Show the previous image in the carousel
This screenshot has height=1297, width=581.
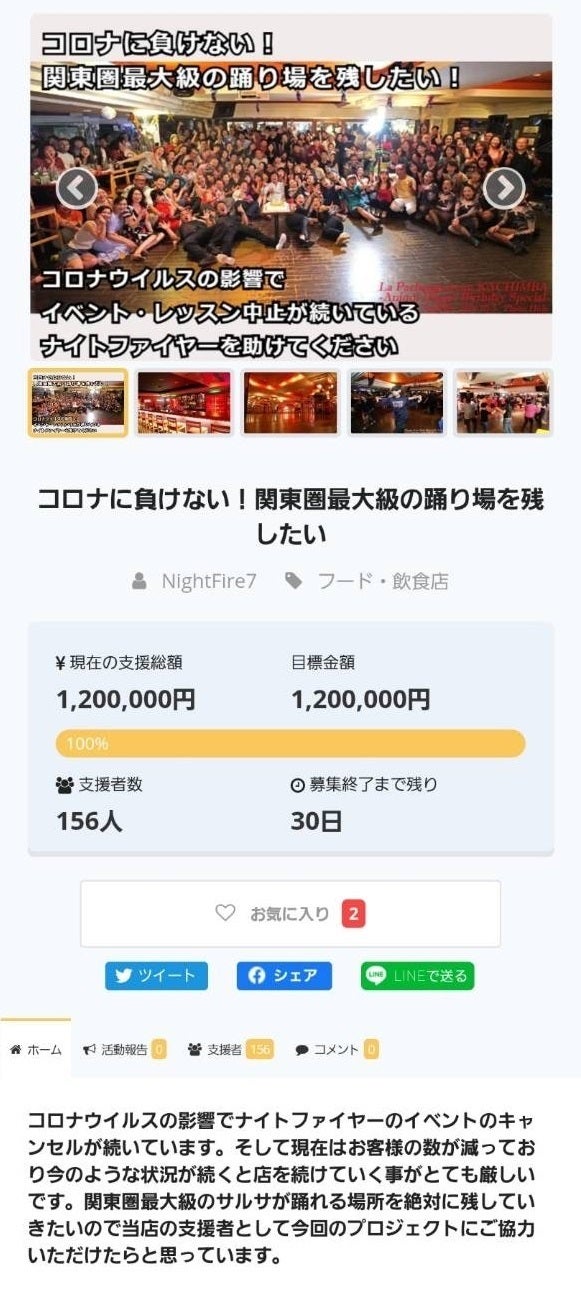77,187
